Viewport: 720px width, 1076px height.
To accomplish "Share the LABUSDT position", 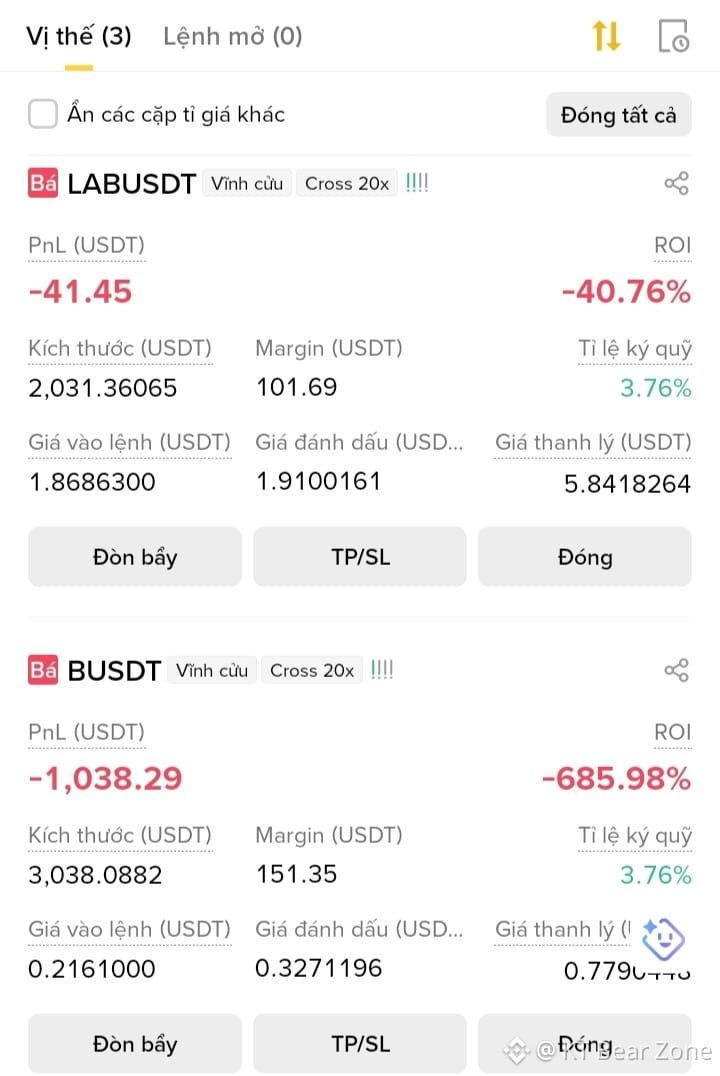I will point(676,183).
